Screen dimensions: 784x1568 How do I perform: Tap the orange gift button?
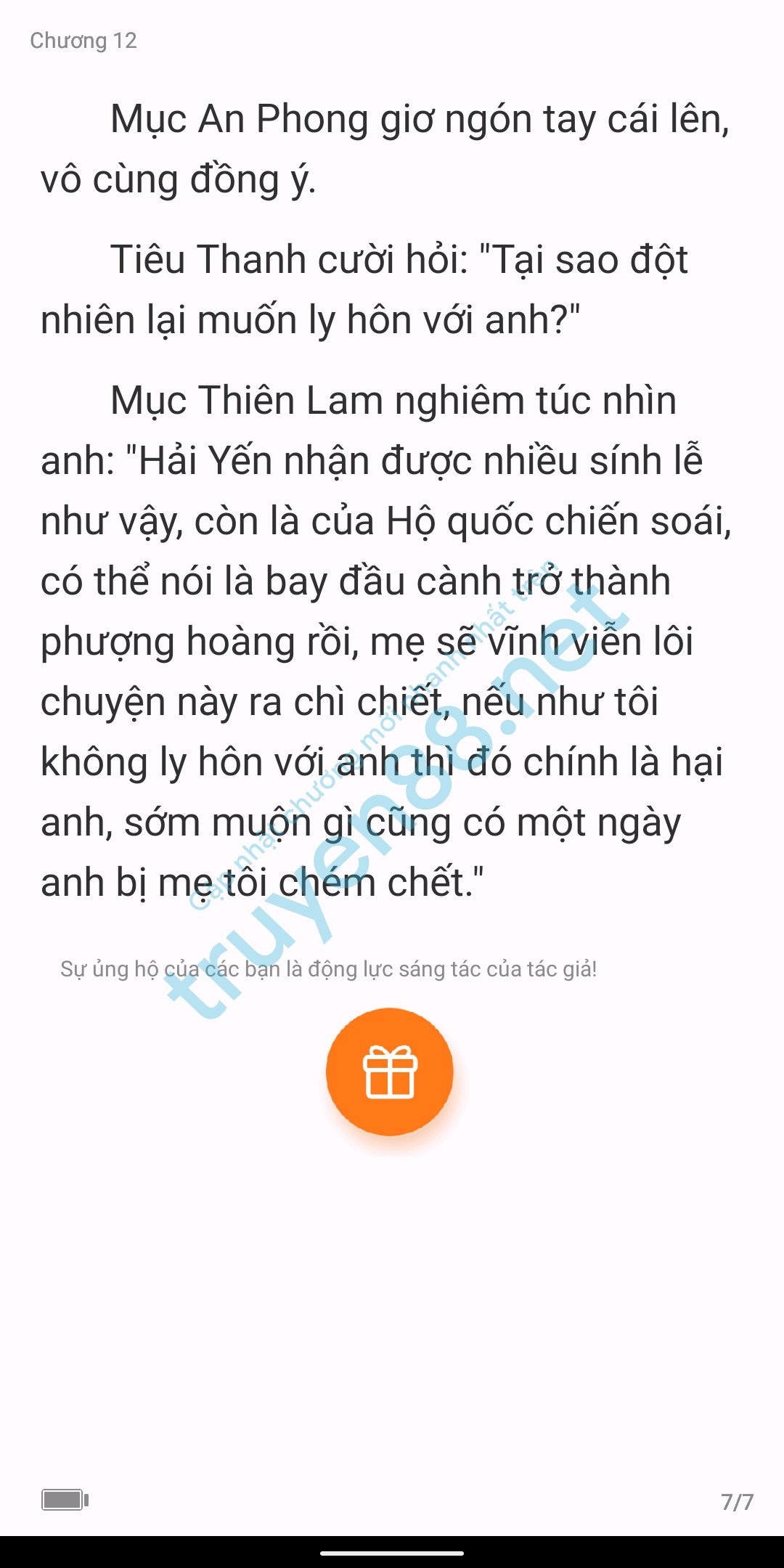390,1071
